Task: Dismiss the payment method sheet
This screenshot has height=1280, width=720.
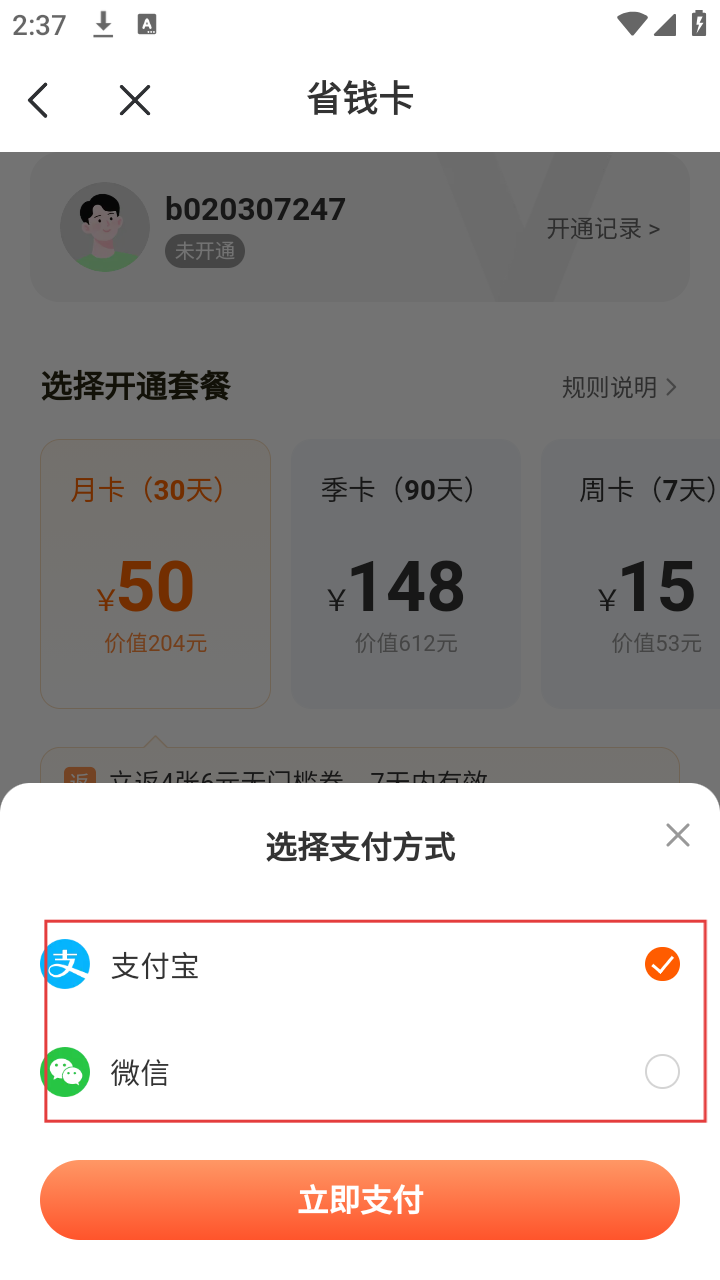Action: 677,835
